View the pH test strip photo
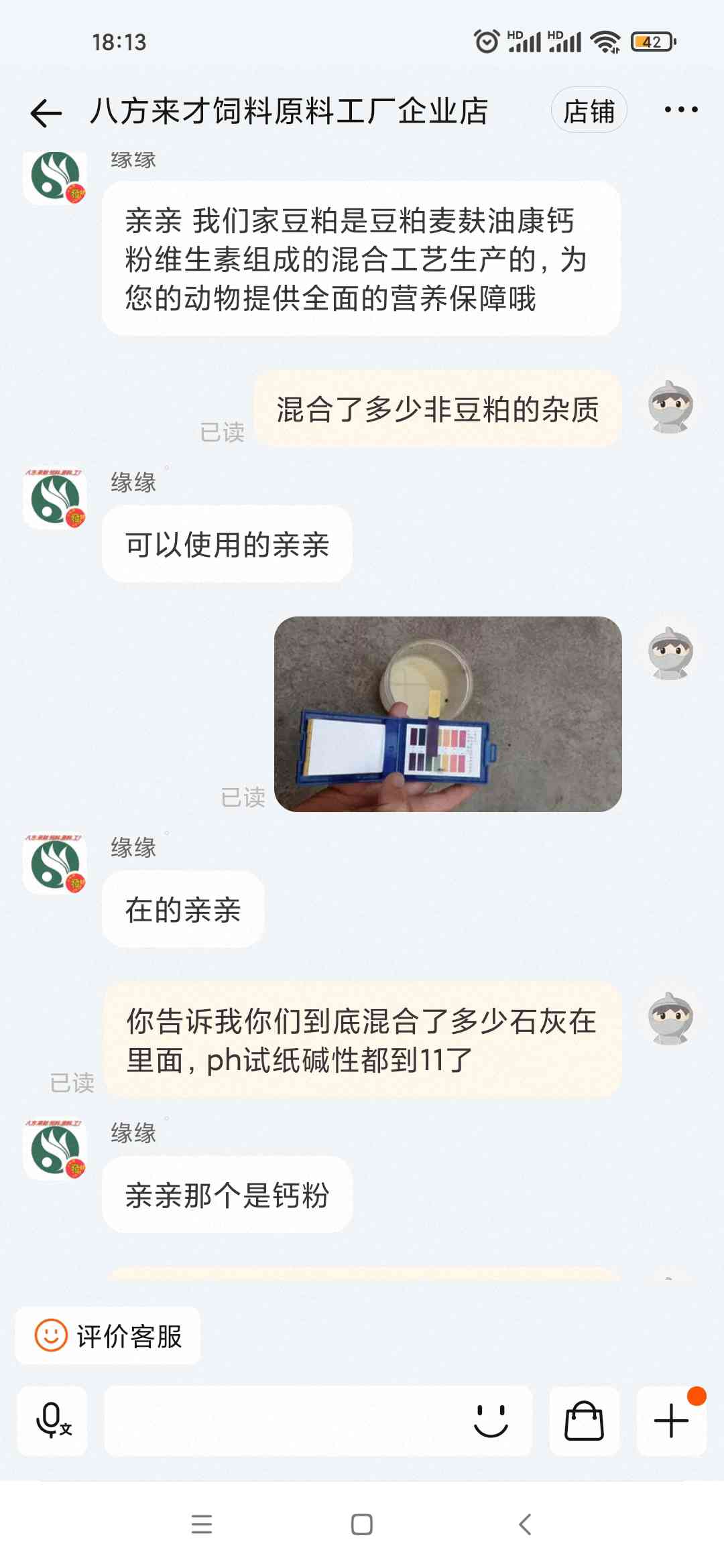Screen dimensions: 724x1568 click(x=448, y=714)
